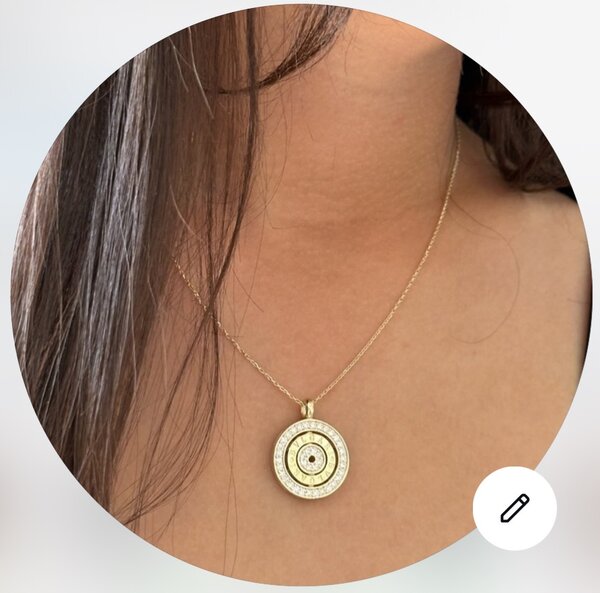
Task: Tap the pencil edit button on the photo
Action: coord(514,508)
